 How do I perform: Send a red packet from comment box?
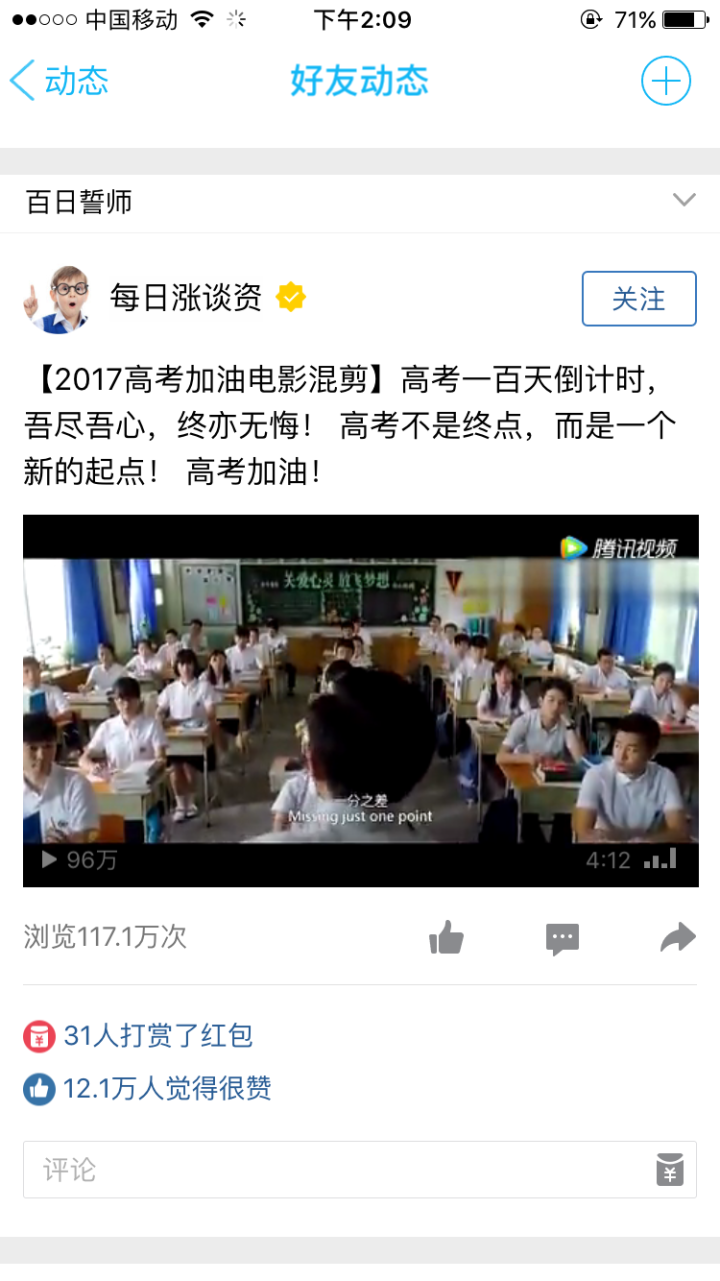click(x=670, y=1169)
